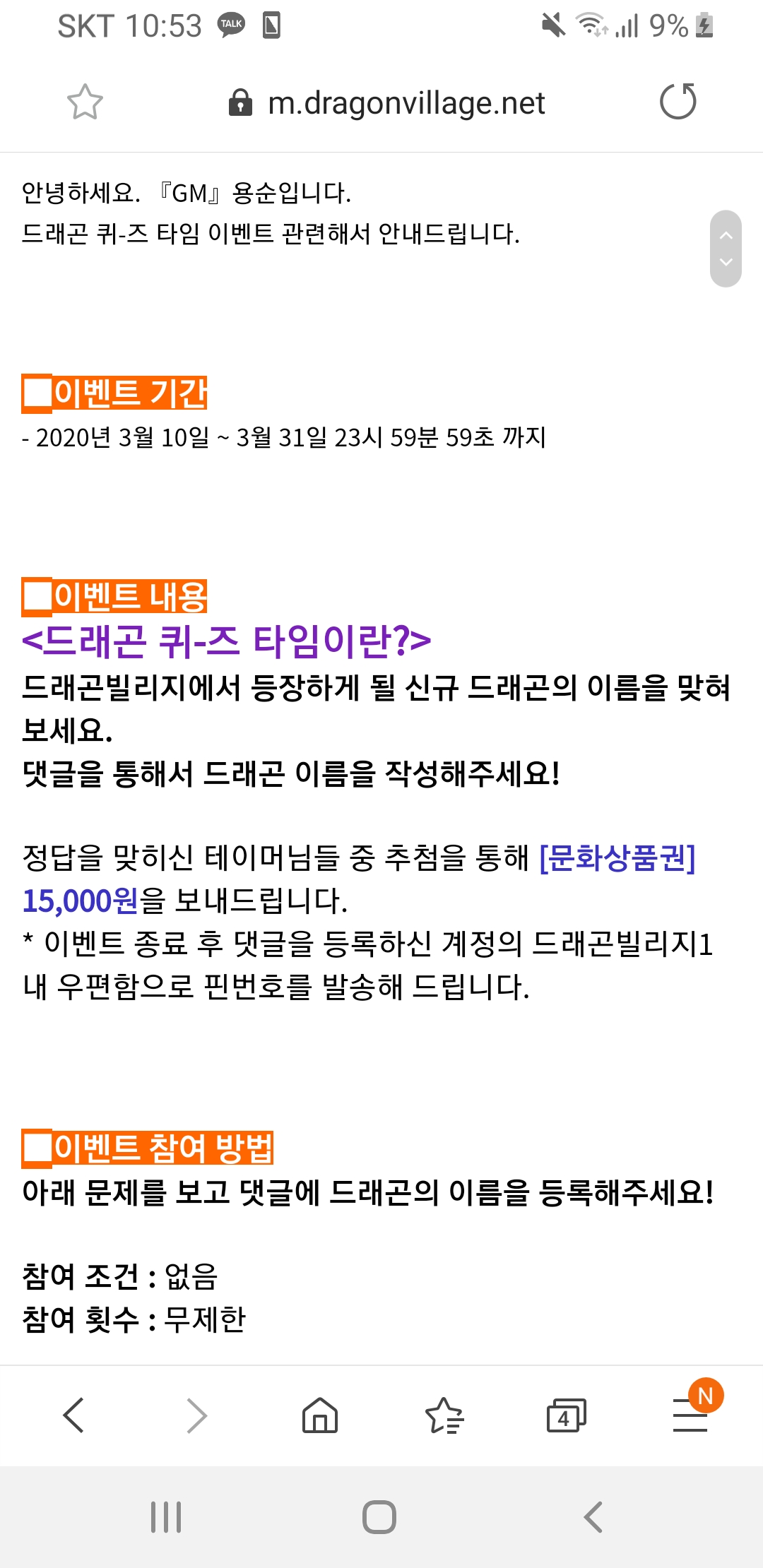
Task: Open the browser menu with N badge
Action: pyautogui.click(x=690, y=1415)
